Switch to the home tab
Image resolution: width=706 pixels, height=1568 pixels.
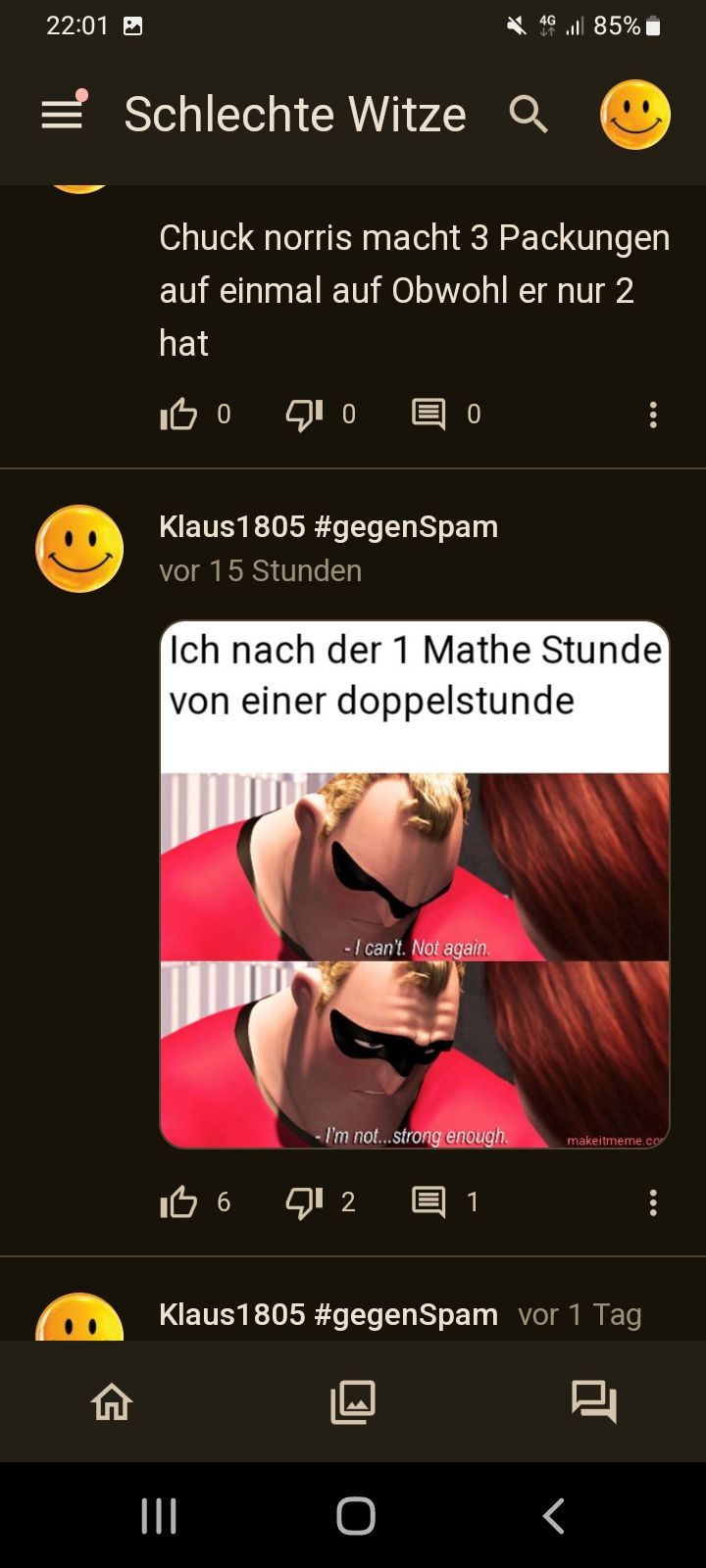(x=112, y=1401)
